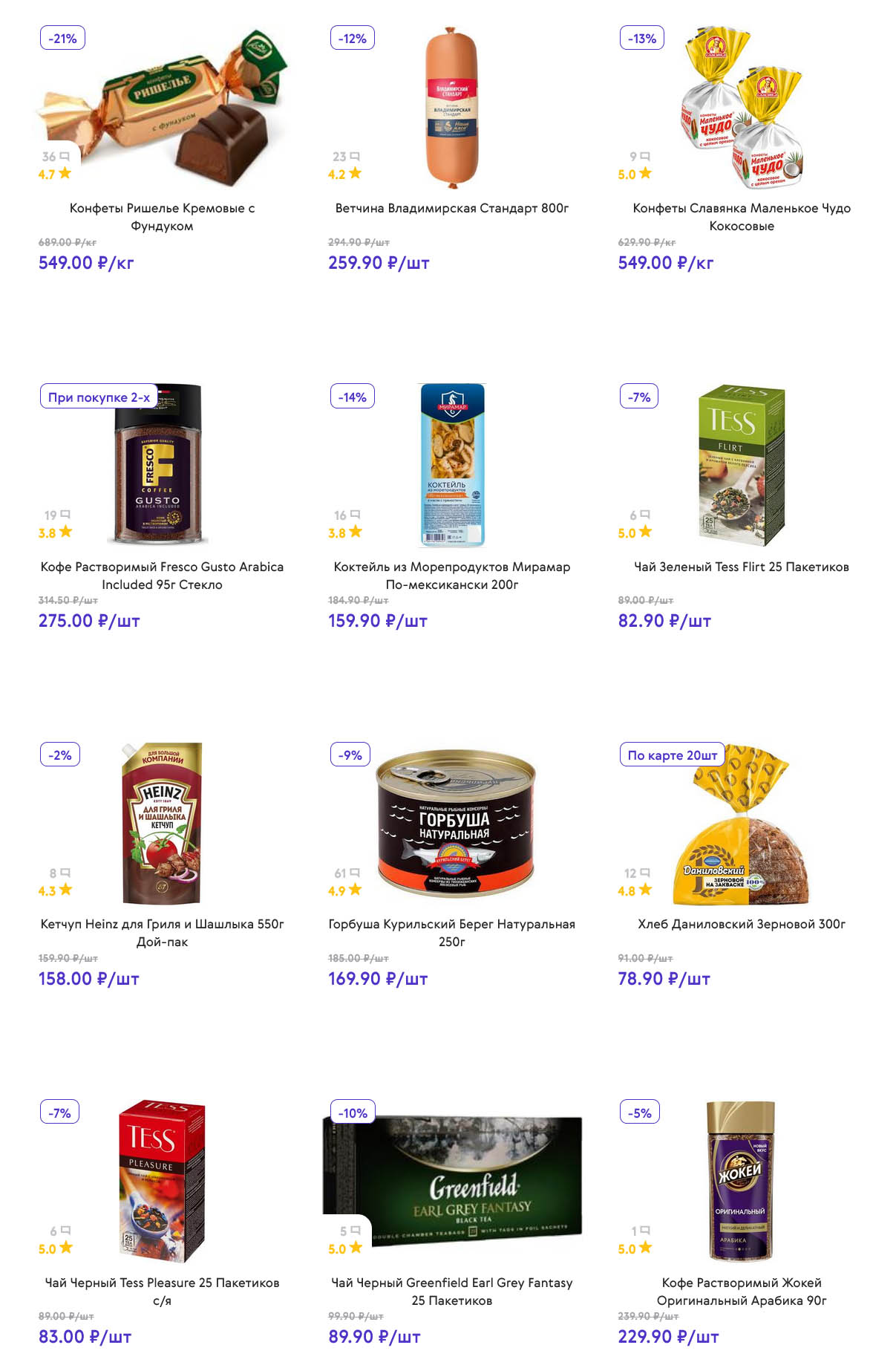
Task: View Greenfield Earl Grey Fantasy tea
Action: coord(451,1291)
